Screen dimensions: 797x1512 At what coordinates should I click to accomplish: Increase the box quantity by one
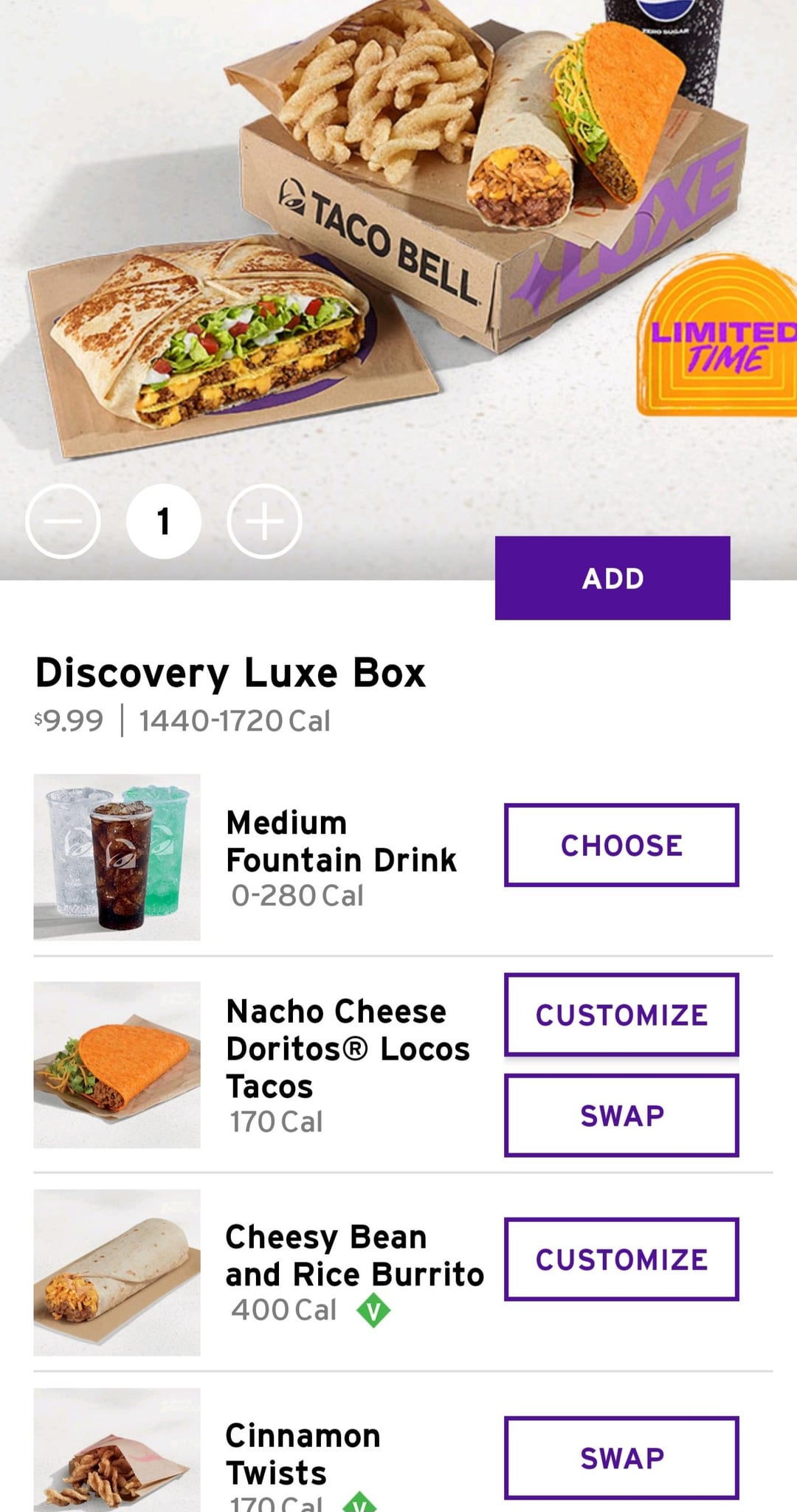[264, 521]
